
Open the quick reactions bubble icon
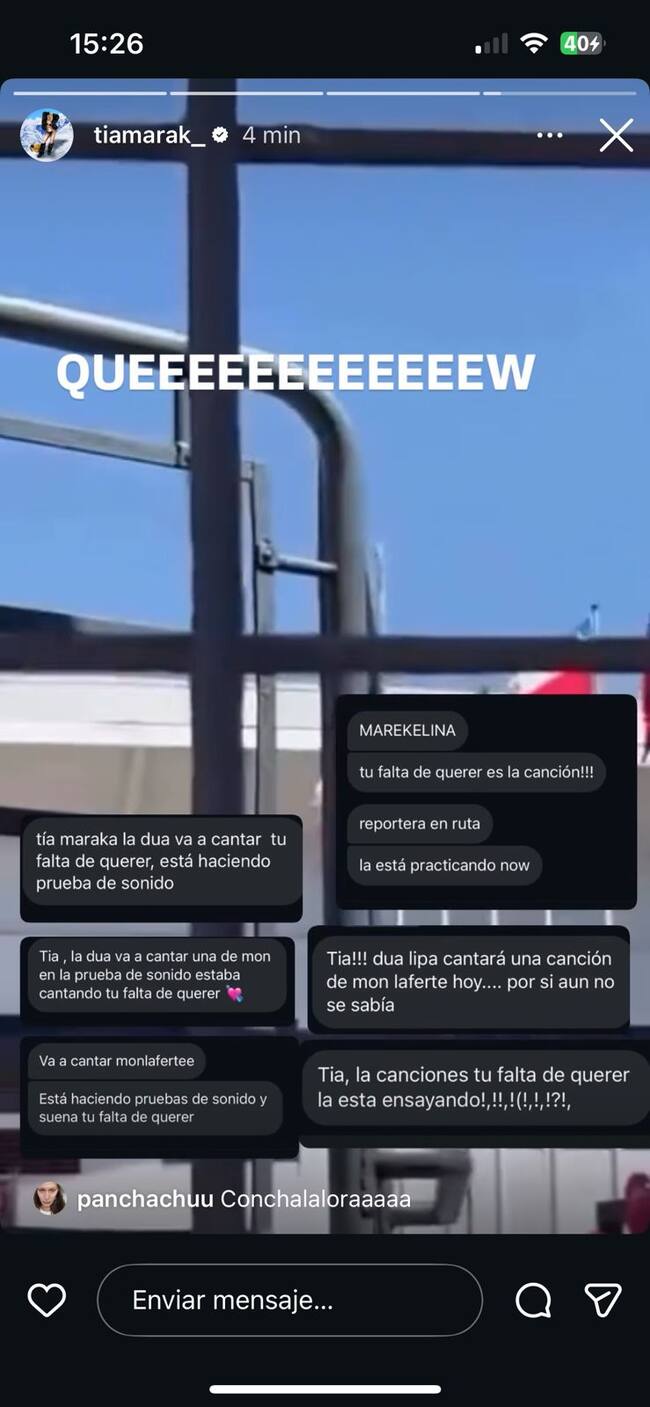(533, 1300)
